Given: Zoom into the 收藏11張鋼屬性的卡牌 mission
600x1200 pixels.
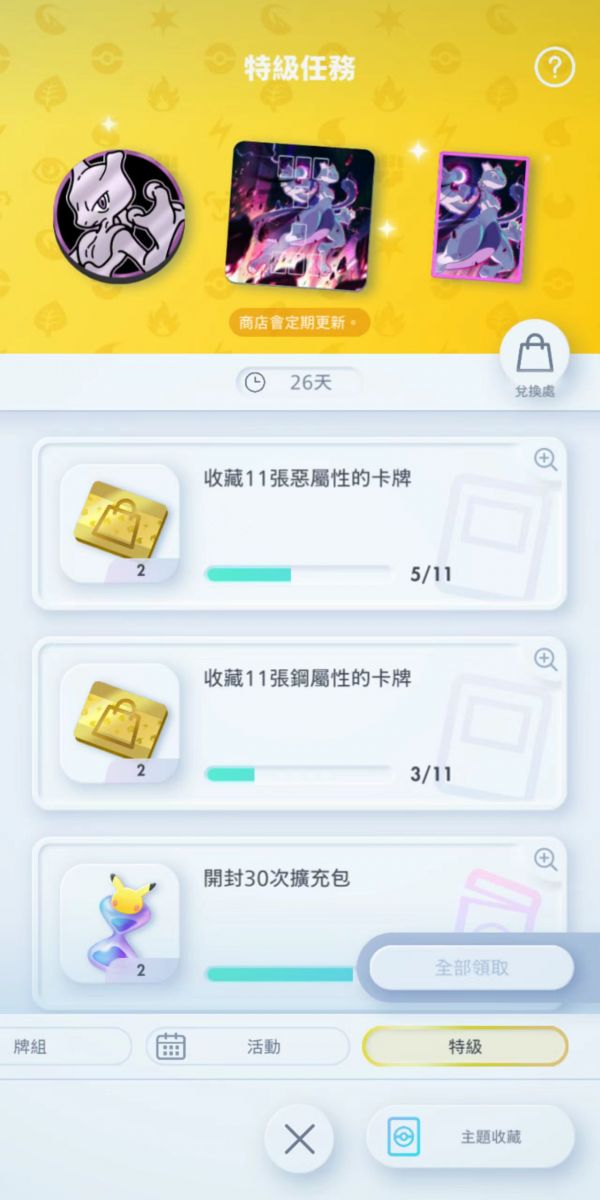Looking at the screenshot, I should (545, 659).
